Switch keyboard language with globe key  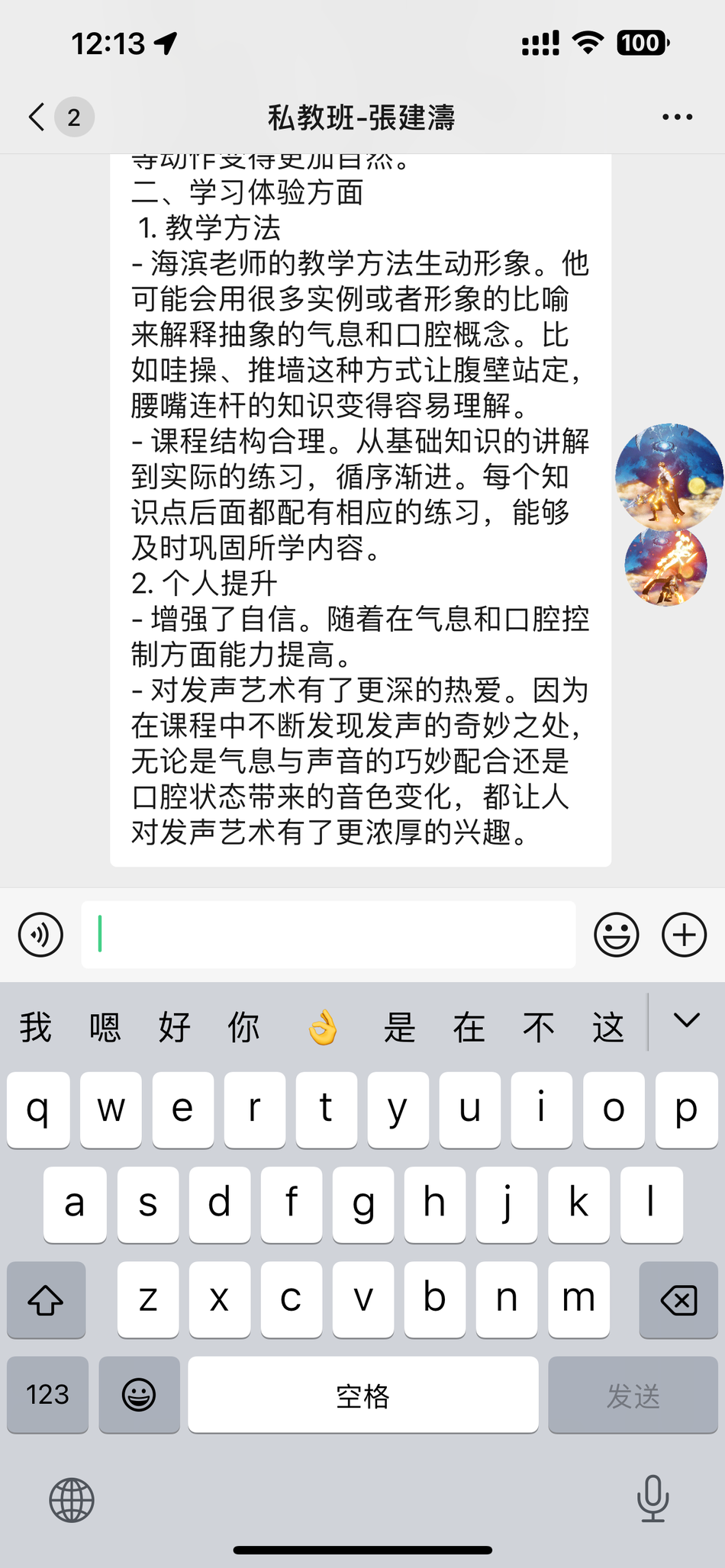pos(72,1499)
